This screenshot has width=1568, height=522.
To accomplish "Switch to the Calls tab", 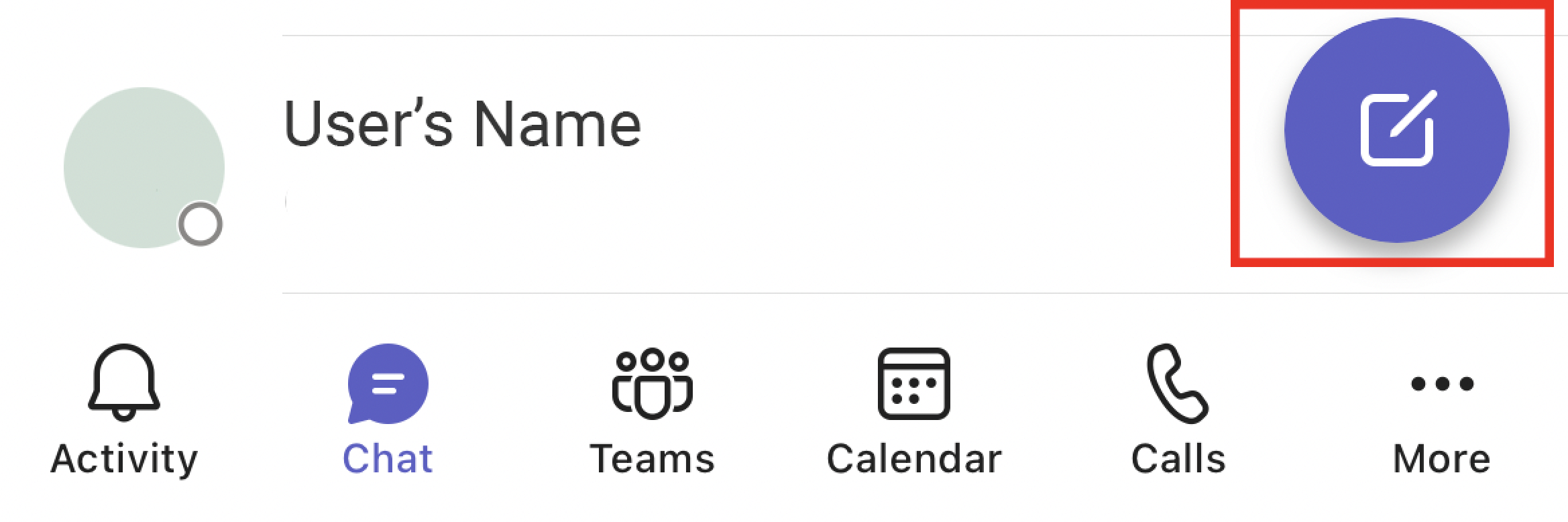I will pyautogui.click(x=1178, y=411).
